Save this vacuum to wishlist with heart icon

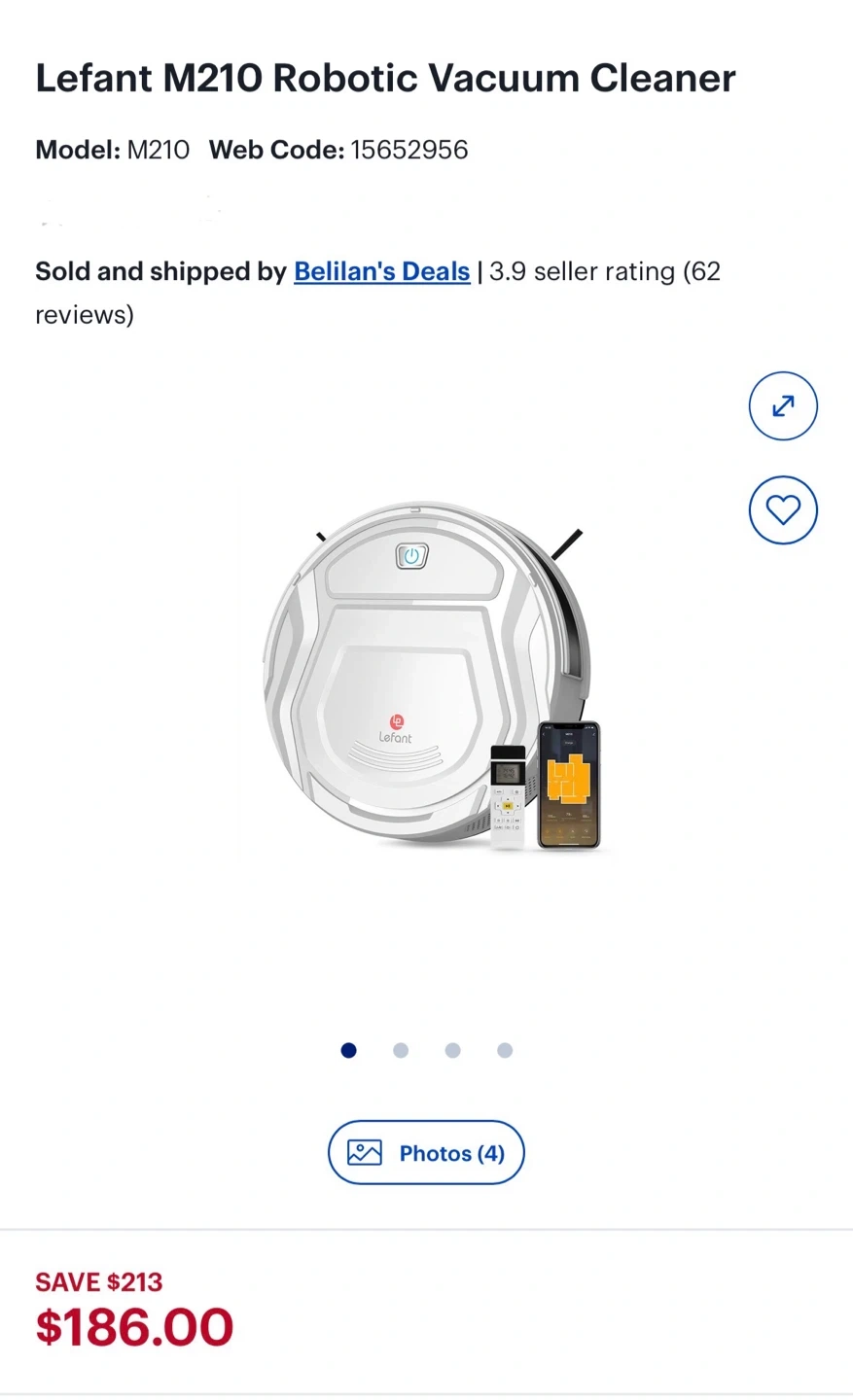click(783, 509)
